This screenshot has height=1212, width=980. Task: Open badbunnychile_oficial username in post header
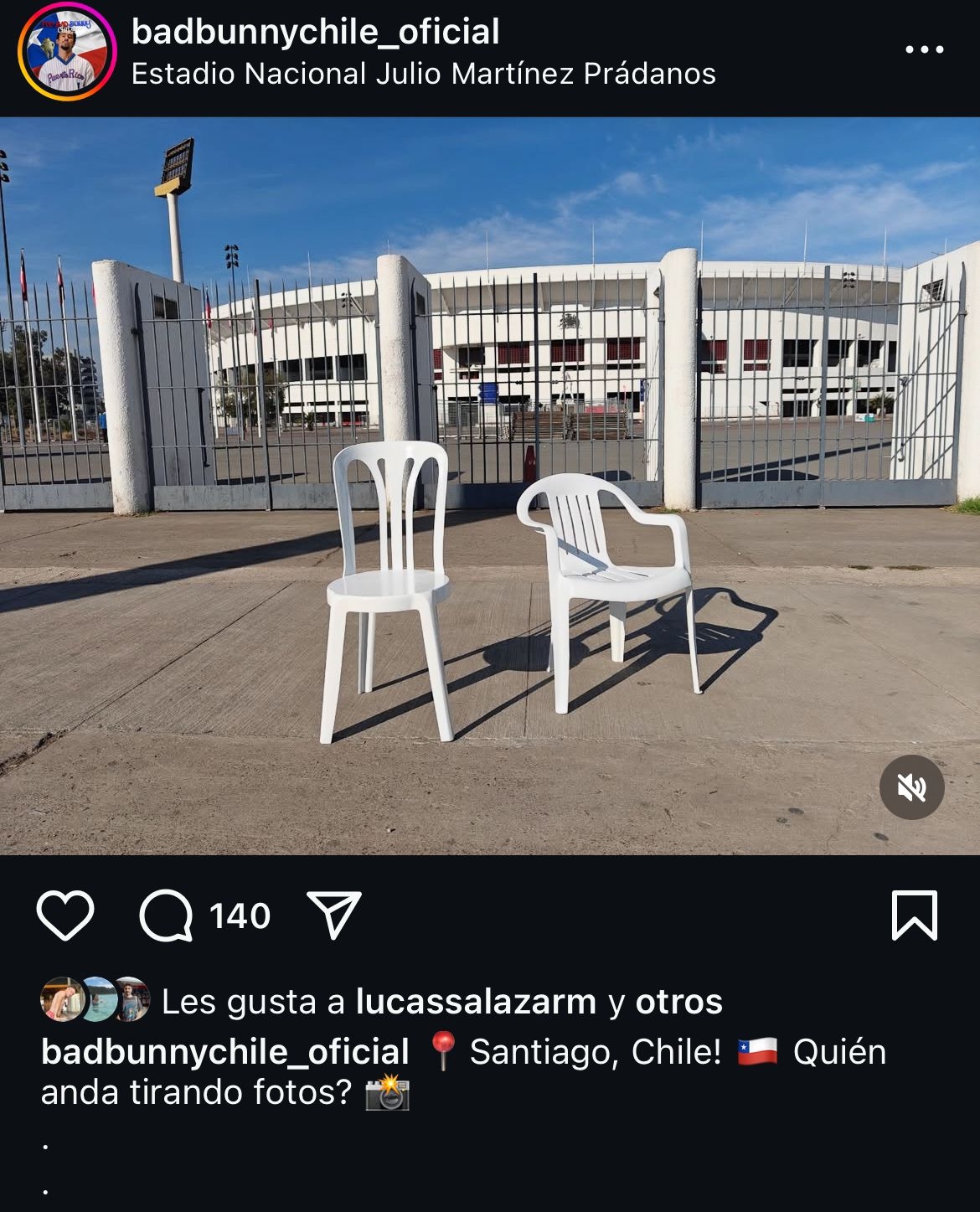(315, 32)
